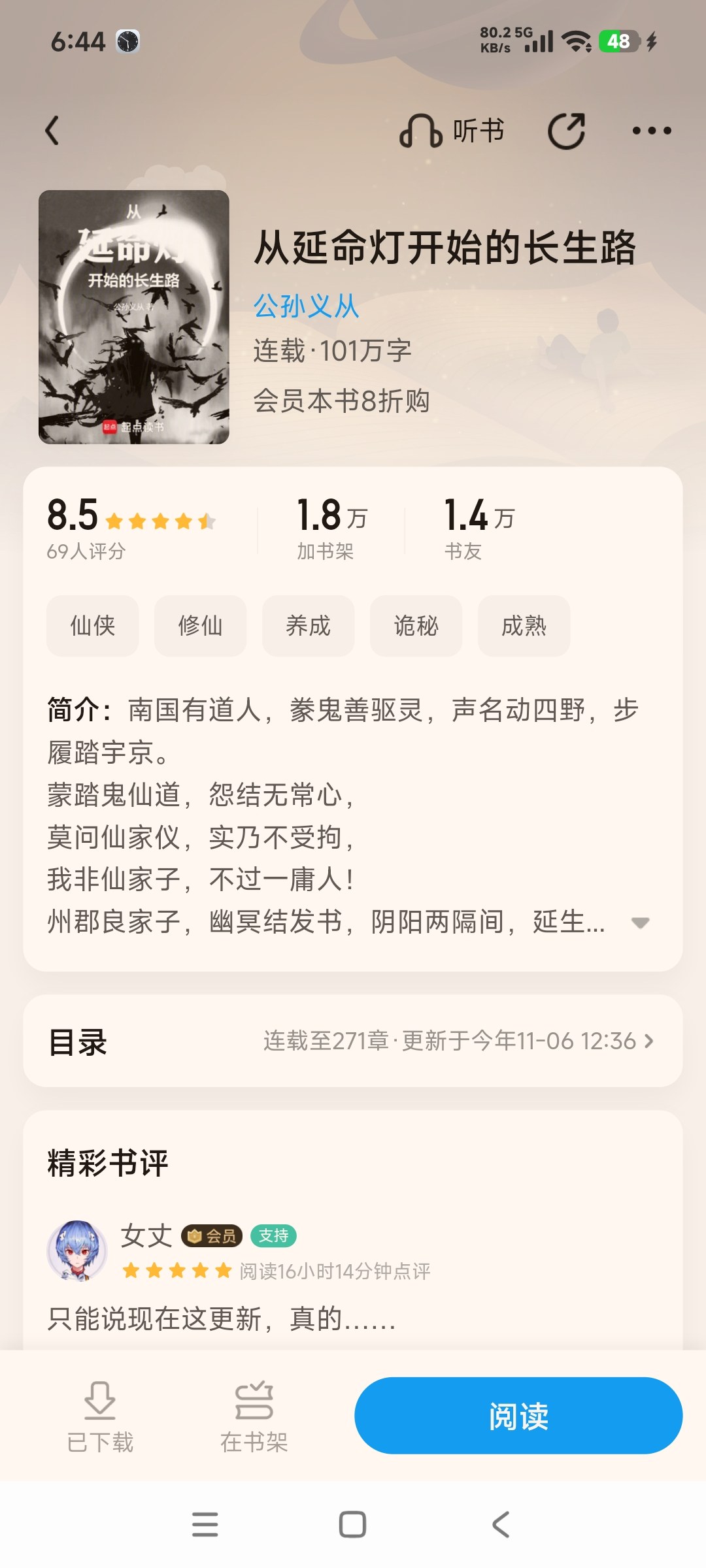Share this book
Image resolution: width=706 pixels, height=1568 pixels.
(566, 131)
